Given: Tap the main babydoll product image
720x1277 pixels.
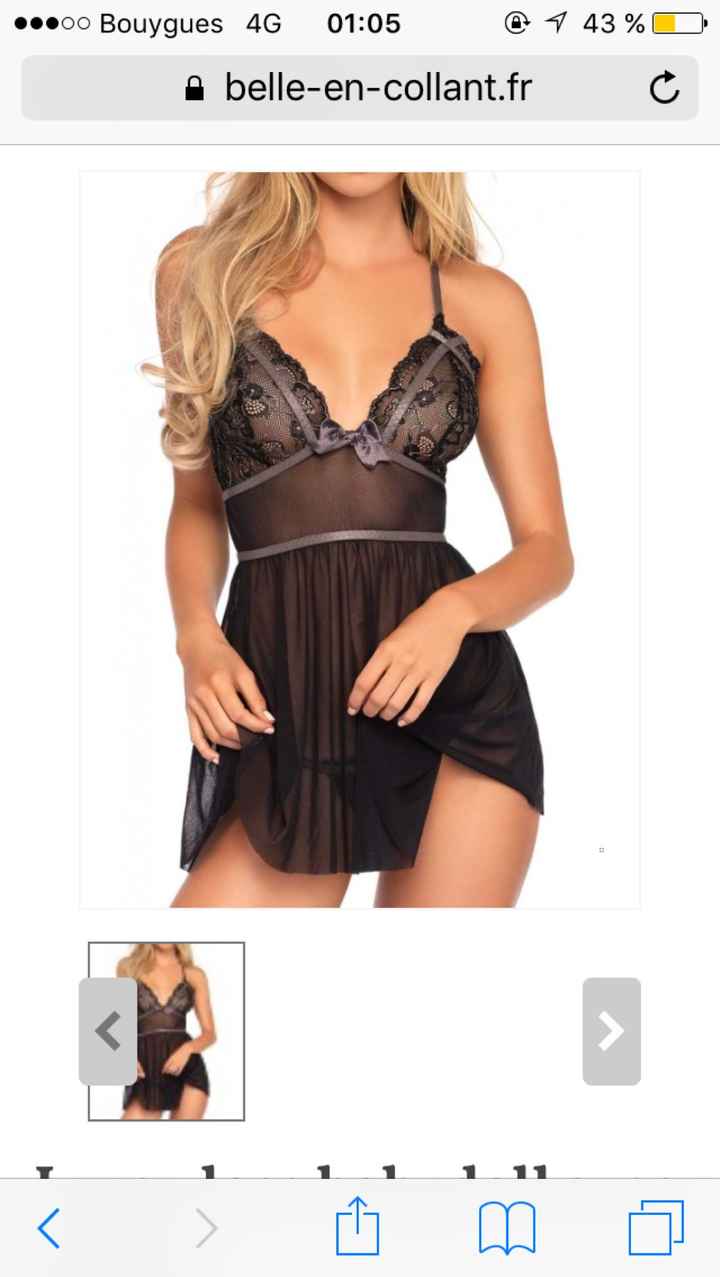Looking at the screenshot, I should coord(358,540).
